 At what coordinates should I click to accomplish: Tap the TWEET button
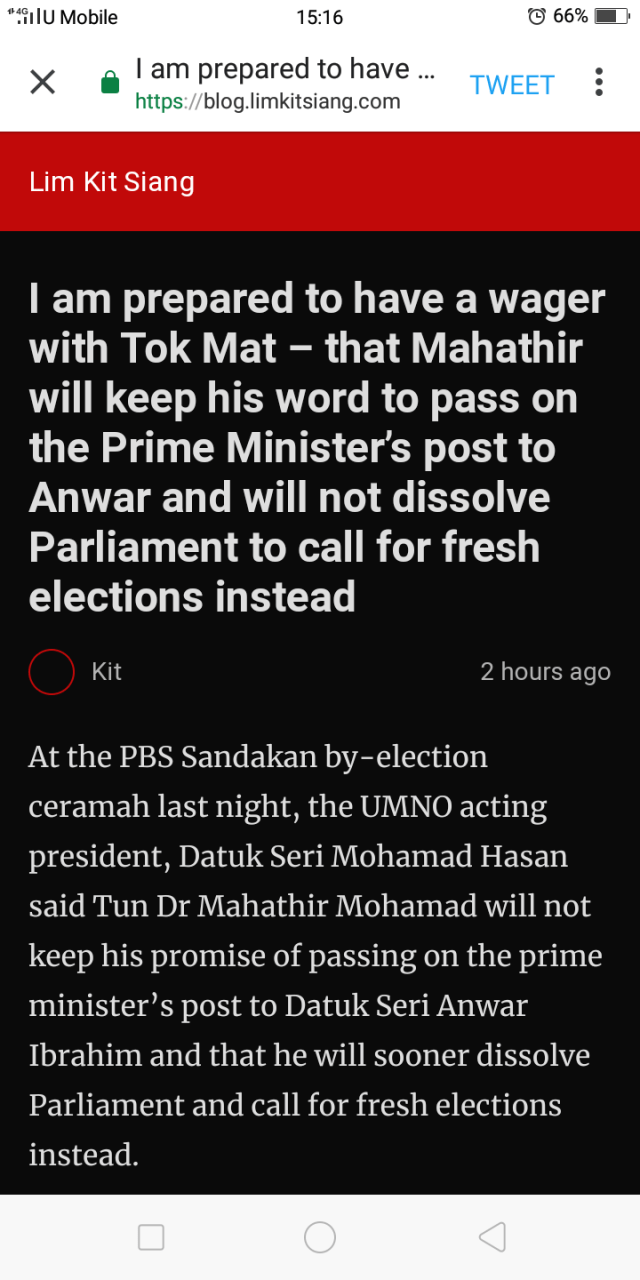point(512,85)
